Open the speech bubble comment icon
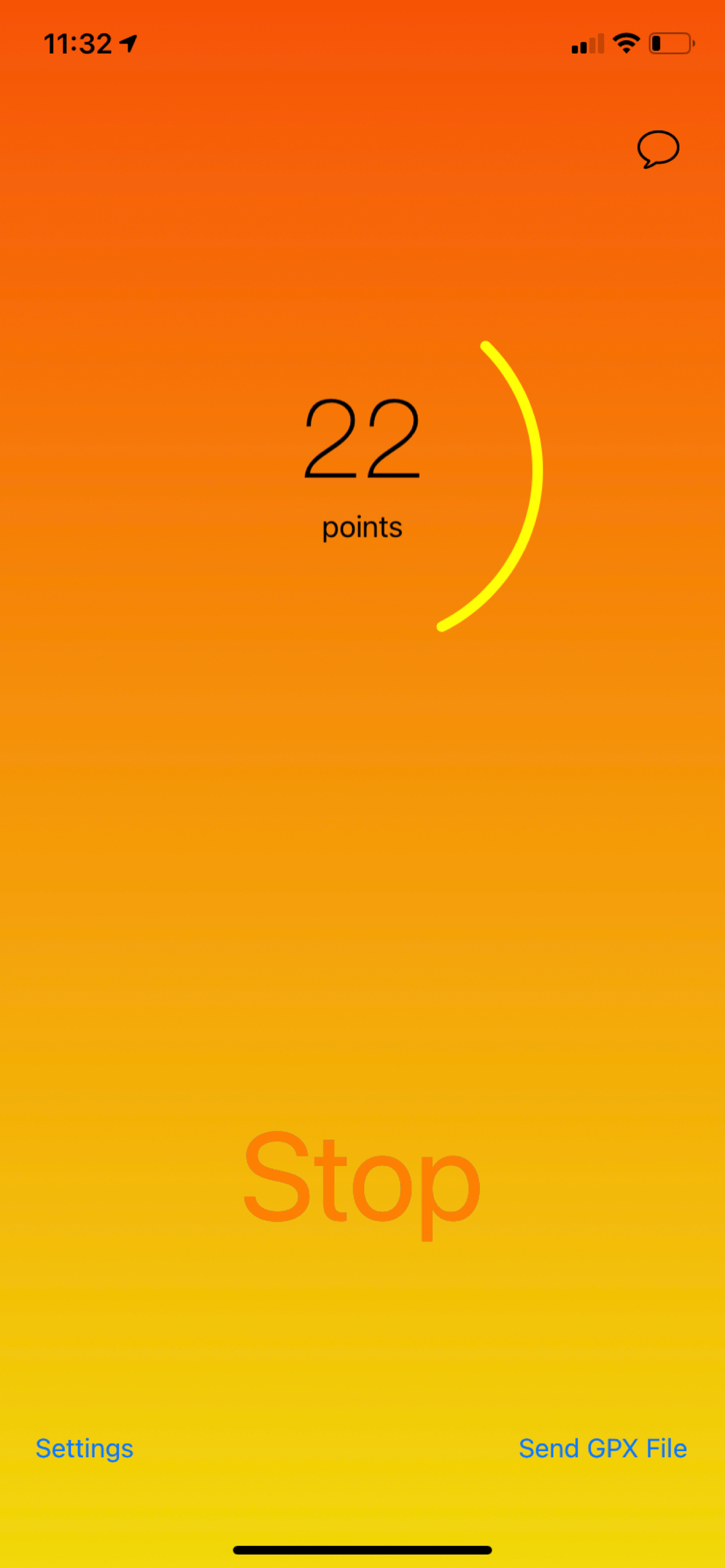Image resolution: width=725 pixels, height=1568 pixels. point(658,148)
